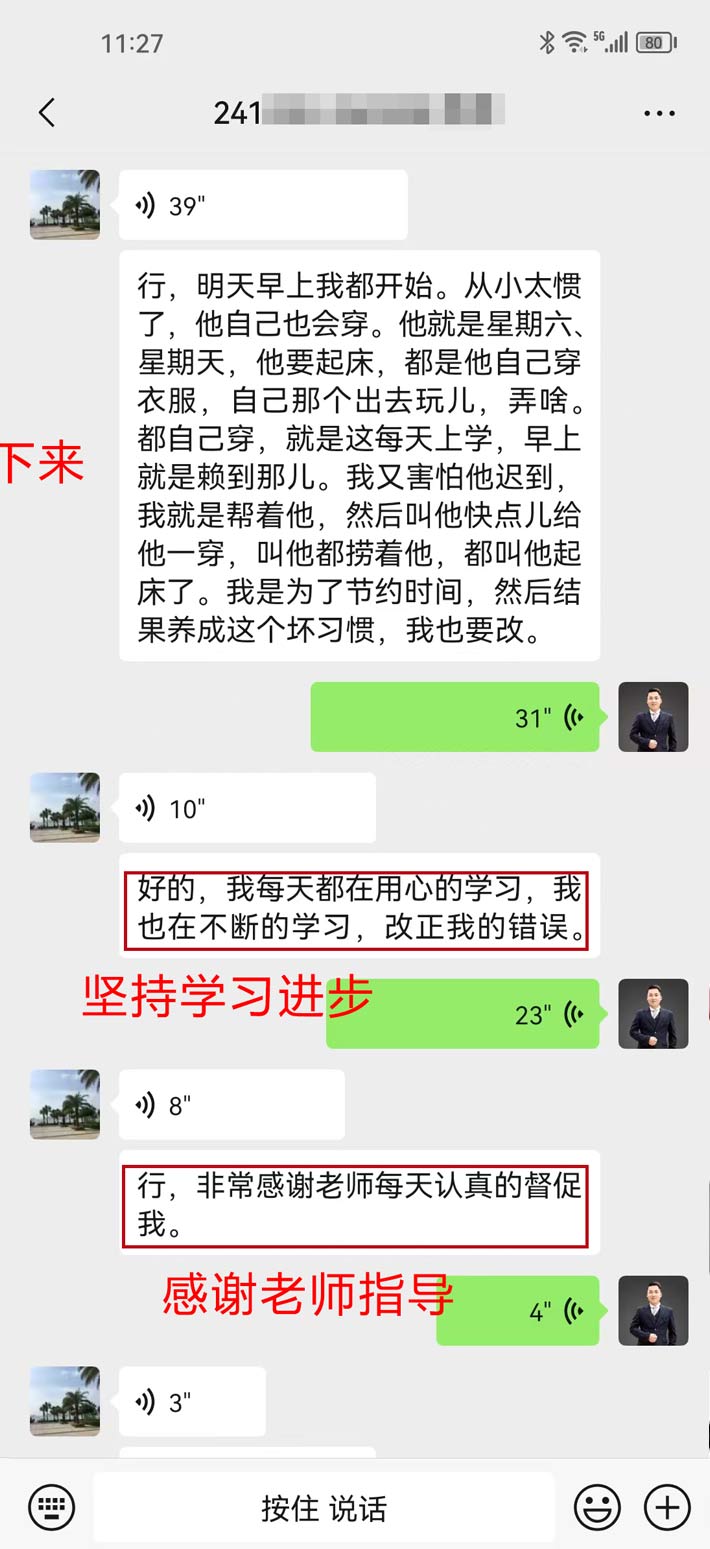Play the sent 4-second voice message

pyautogui.click(x=517, y=1311)
